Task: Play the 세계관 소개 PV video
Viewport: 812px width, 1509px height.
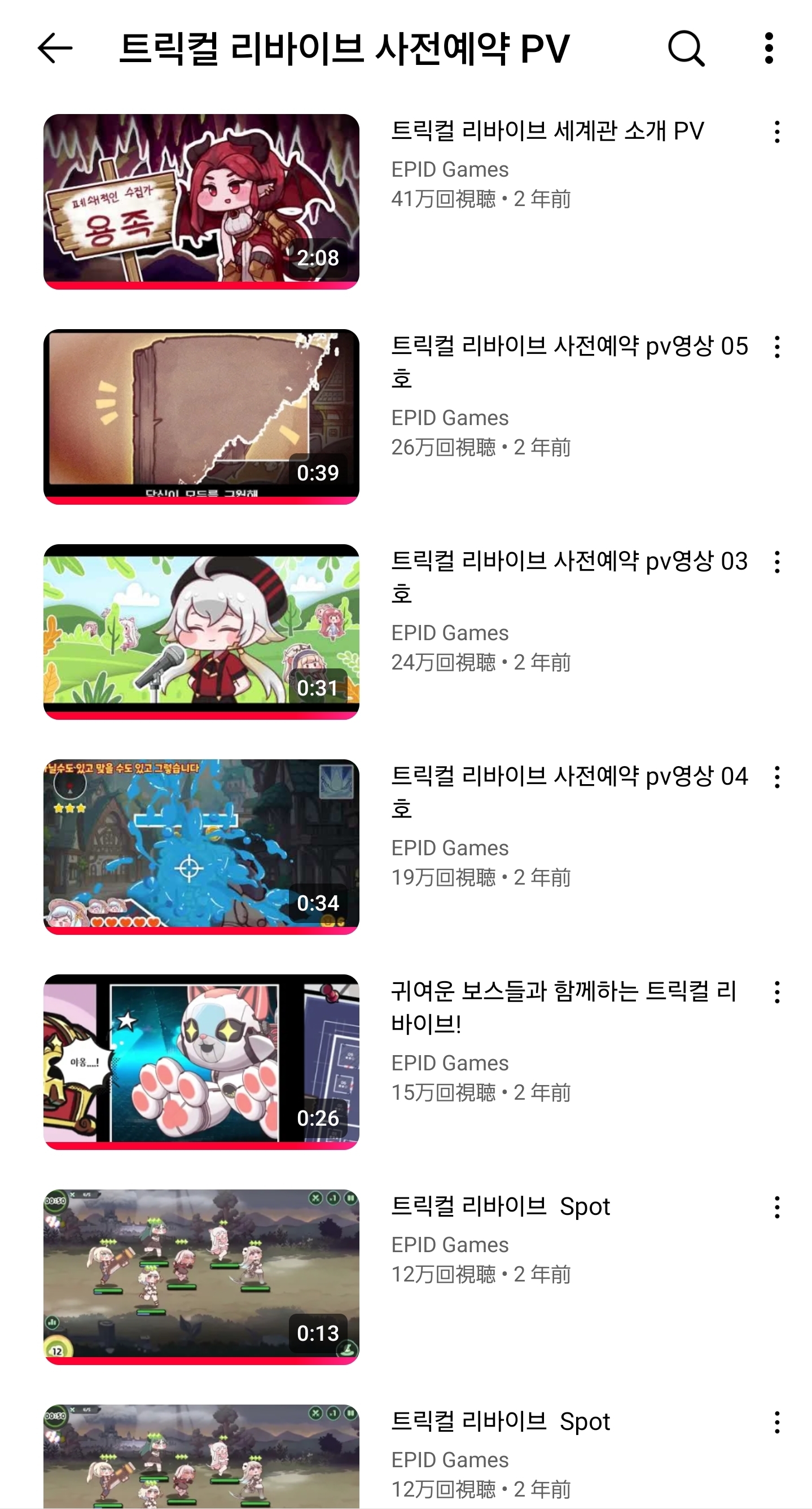Action: [x=201, y=201]
